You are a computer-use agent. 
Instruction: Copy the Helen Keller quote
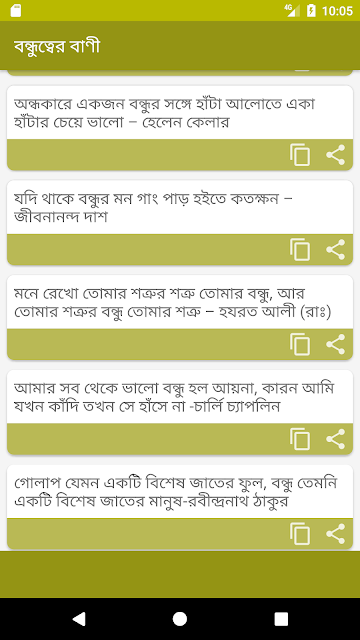(300, 155)
